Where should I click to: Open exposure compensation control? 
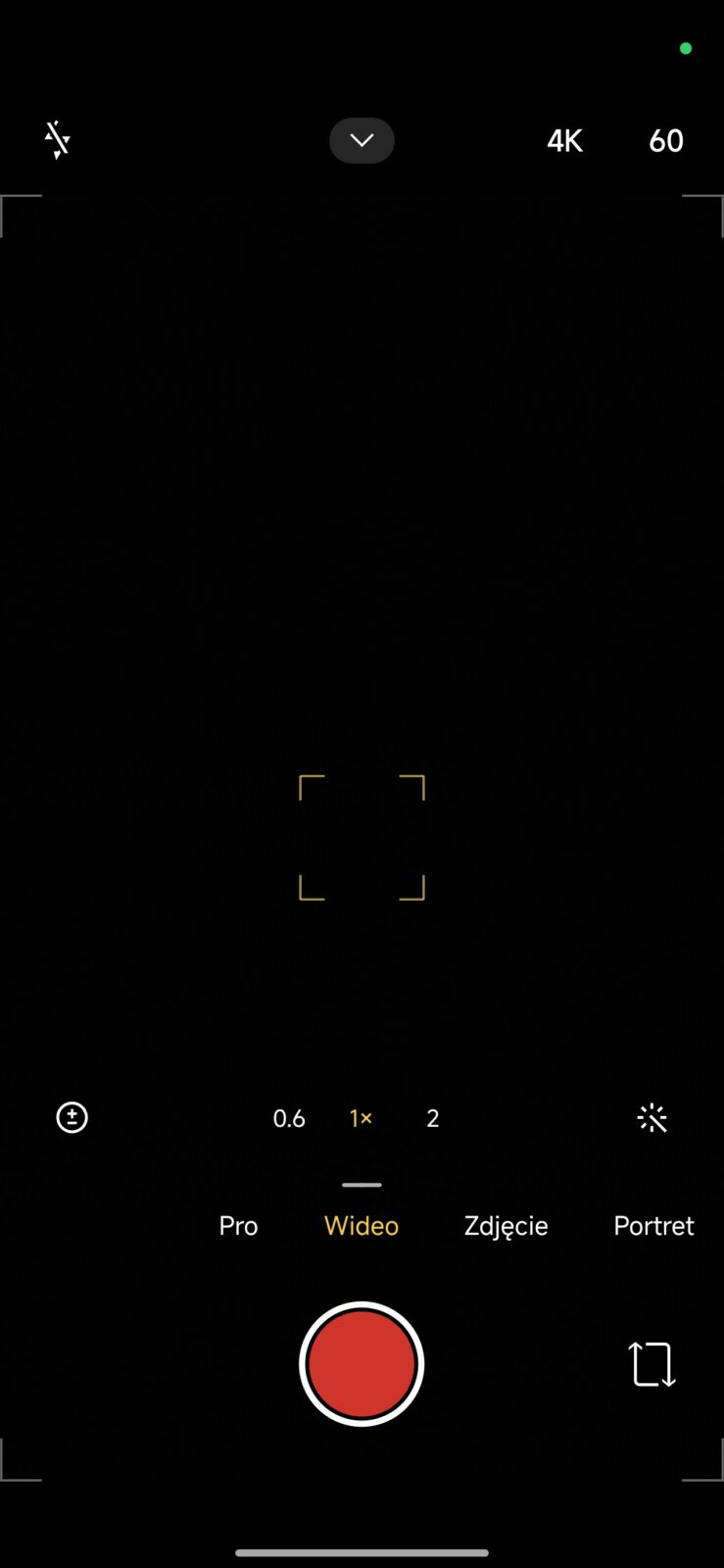coord(72,1117)
